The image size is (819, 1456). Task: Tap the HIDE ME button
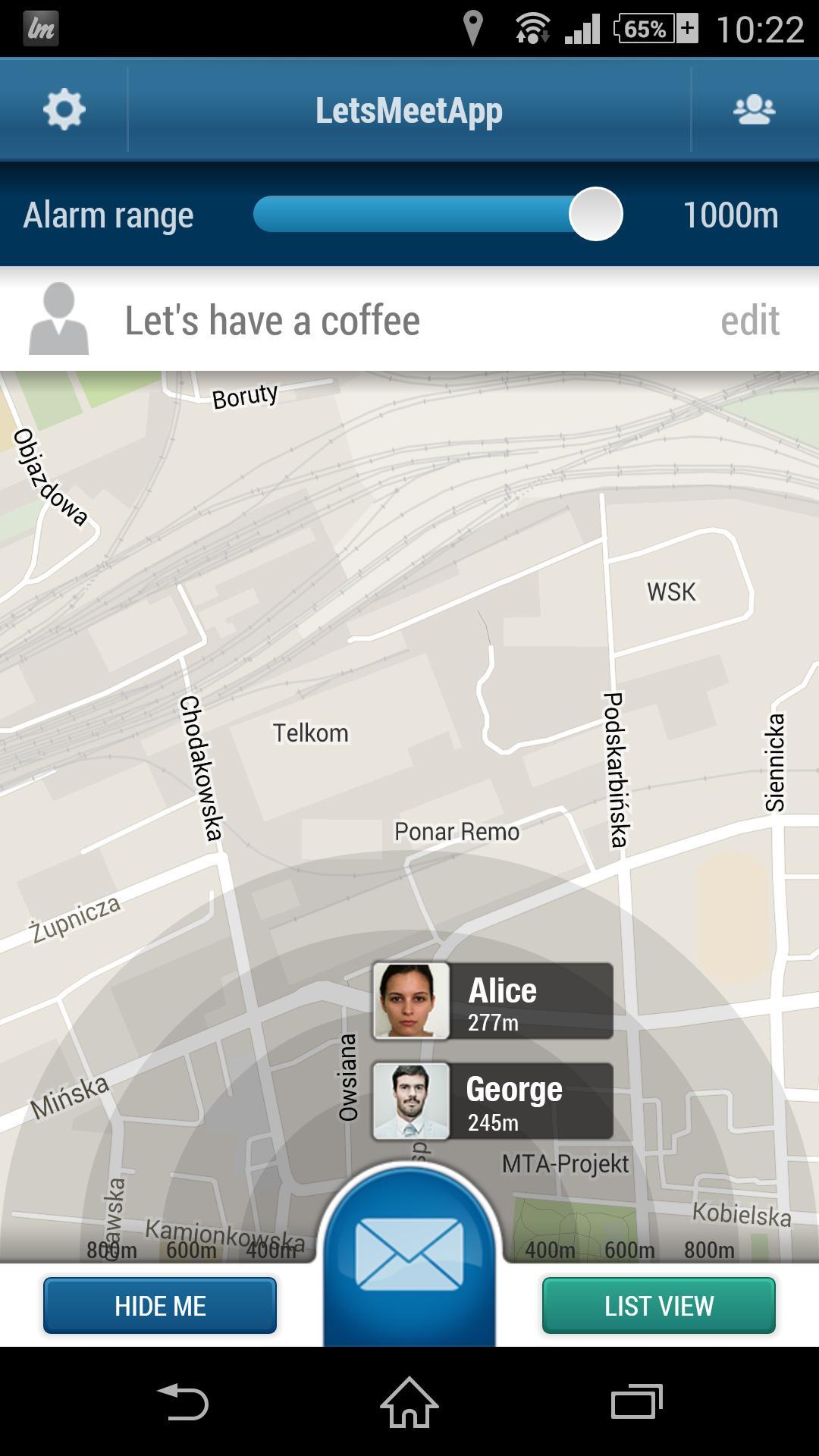pyautogui.click(x=160, y=1305)
